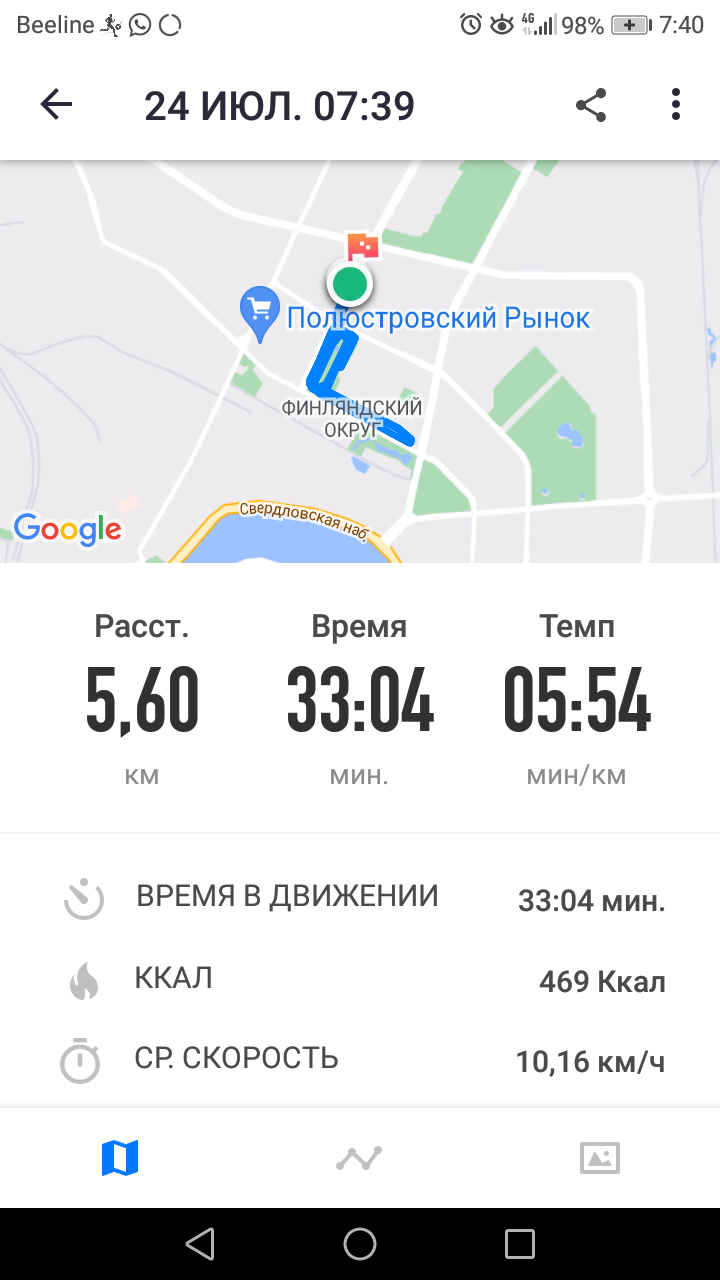Go back using the arrow in the app bar

pyautogui.click(x=56, y=105)
